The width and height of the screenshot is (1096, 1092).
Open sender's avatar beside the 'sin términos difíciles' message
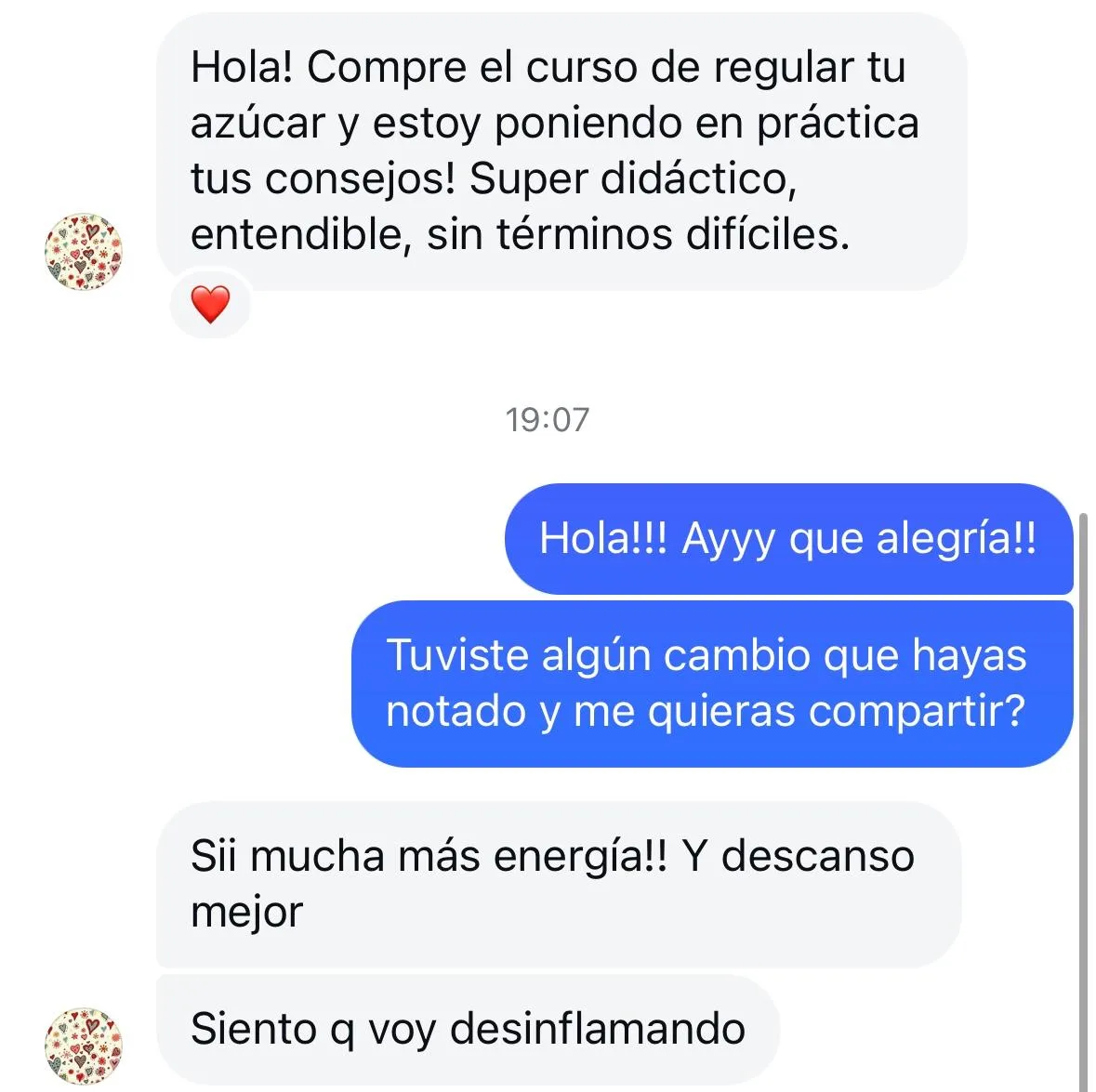(x=84, y=251)
